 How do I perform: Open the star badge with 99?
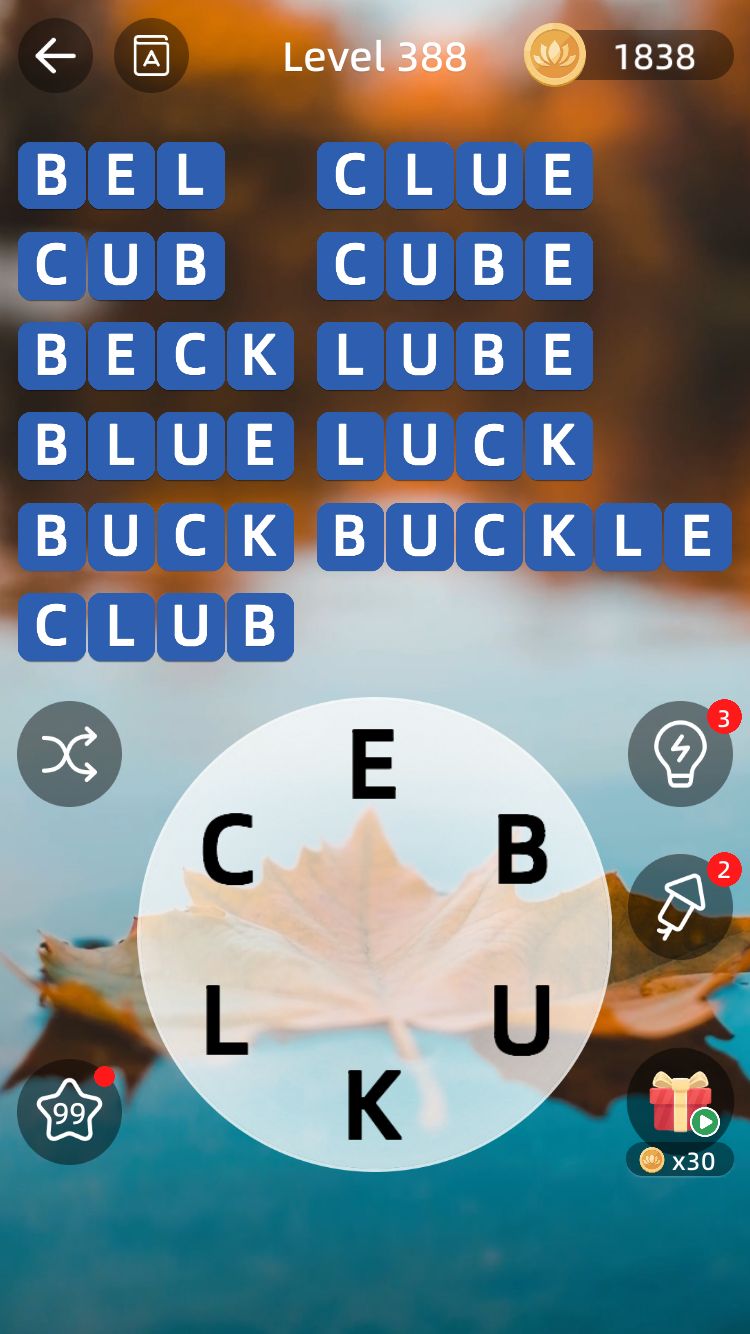coord(69,1112)
